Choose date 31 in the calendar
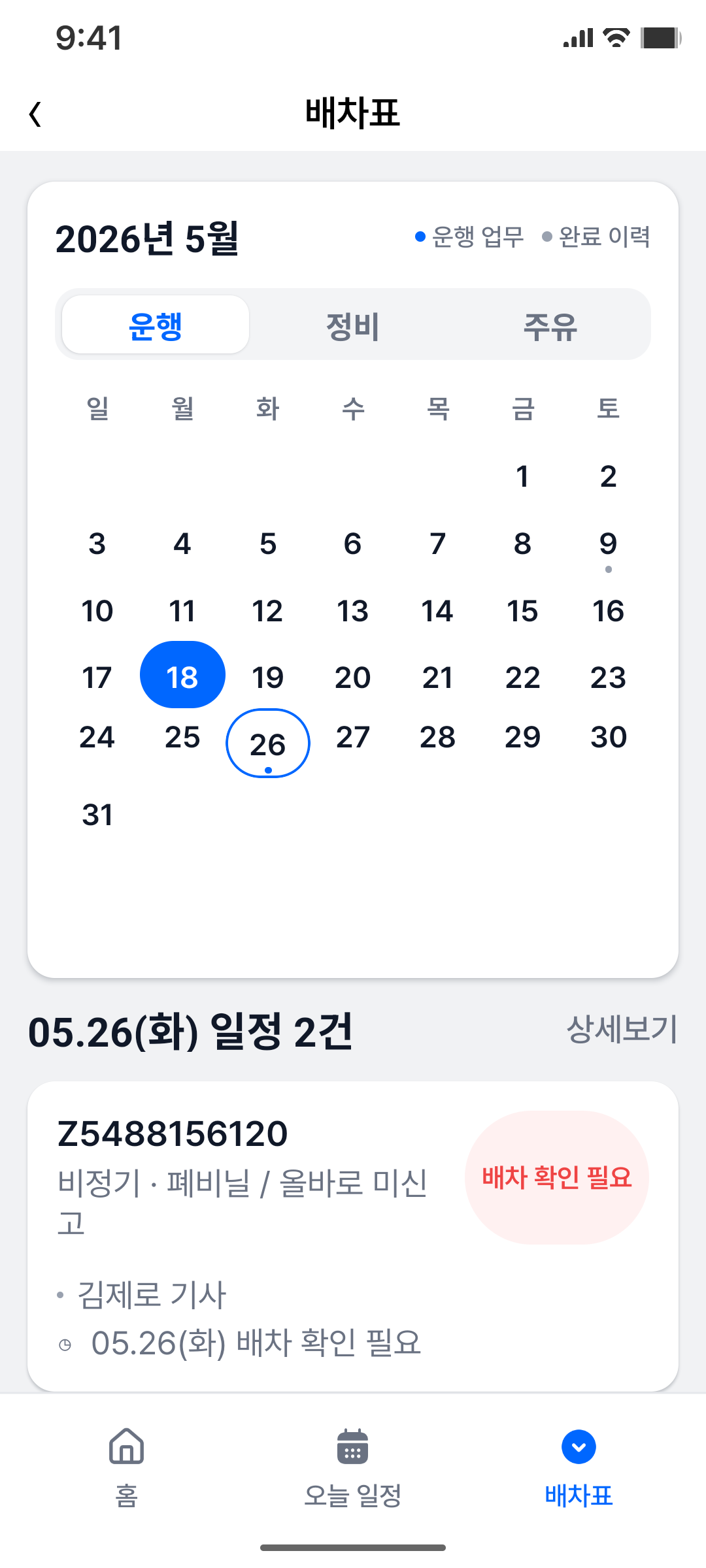 97,815
